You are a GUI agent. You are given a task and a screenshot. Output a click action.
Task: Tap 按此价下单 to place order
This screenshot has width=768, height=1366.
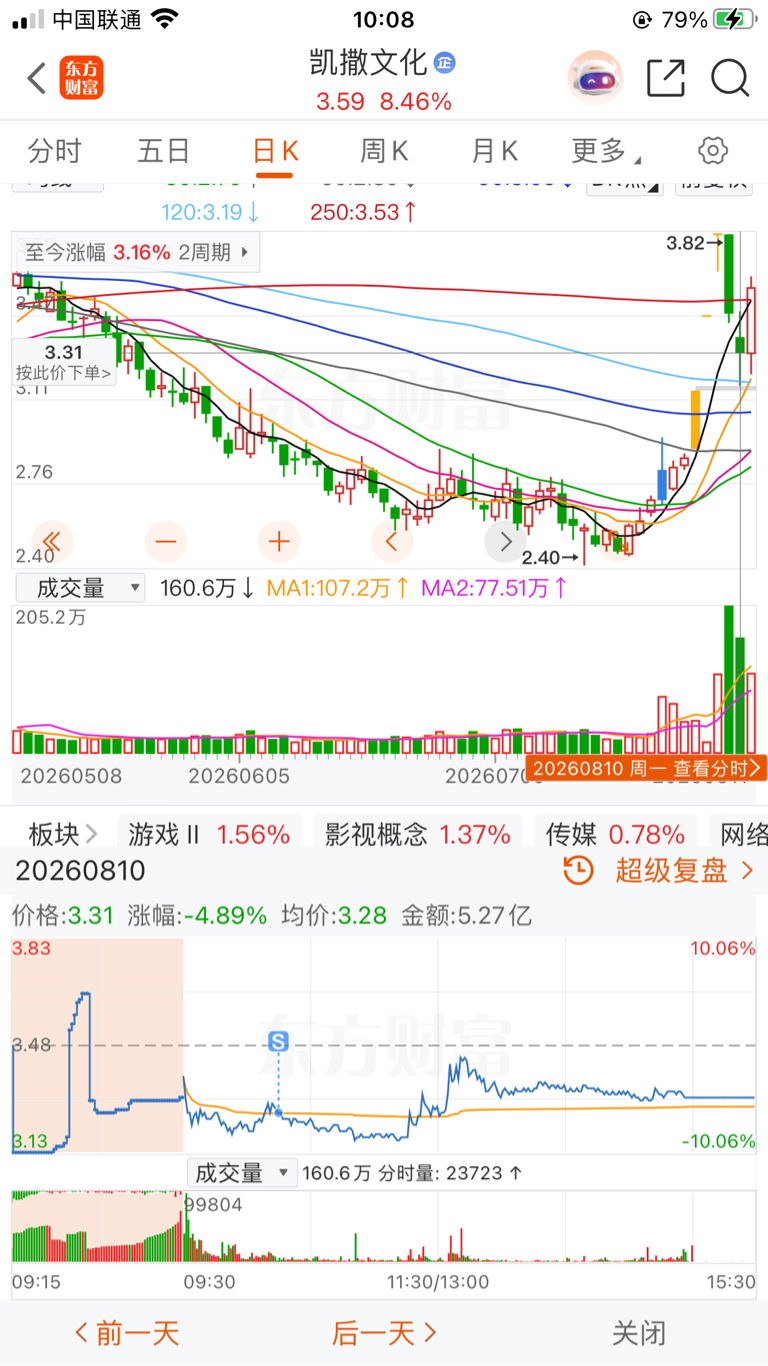click(x=64, y=373)
